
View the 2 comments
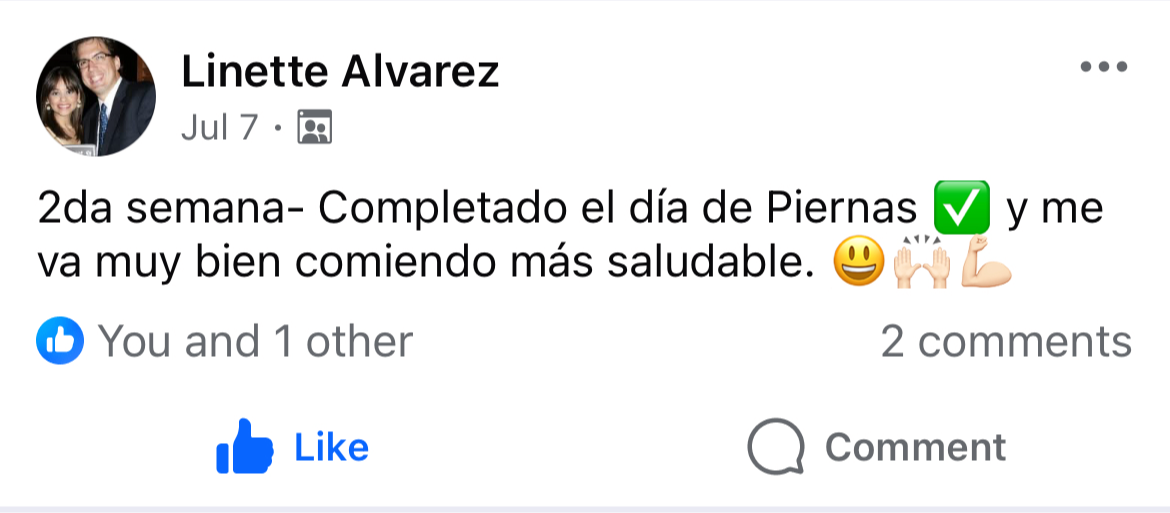coord(1005,342)
